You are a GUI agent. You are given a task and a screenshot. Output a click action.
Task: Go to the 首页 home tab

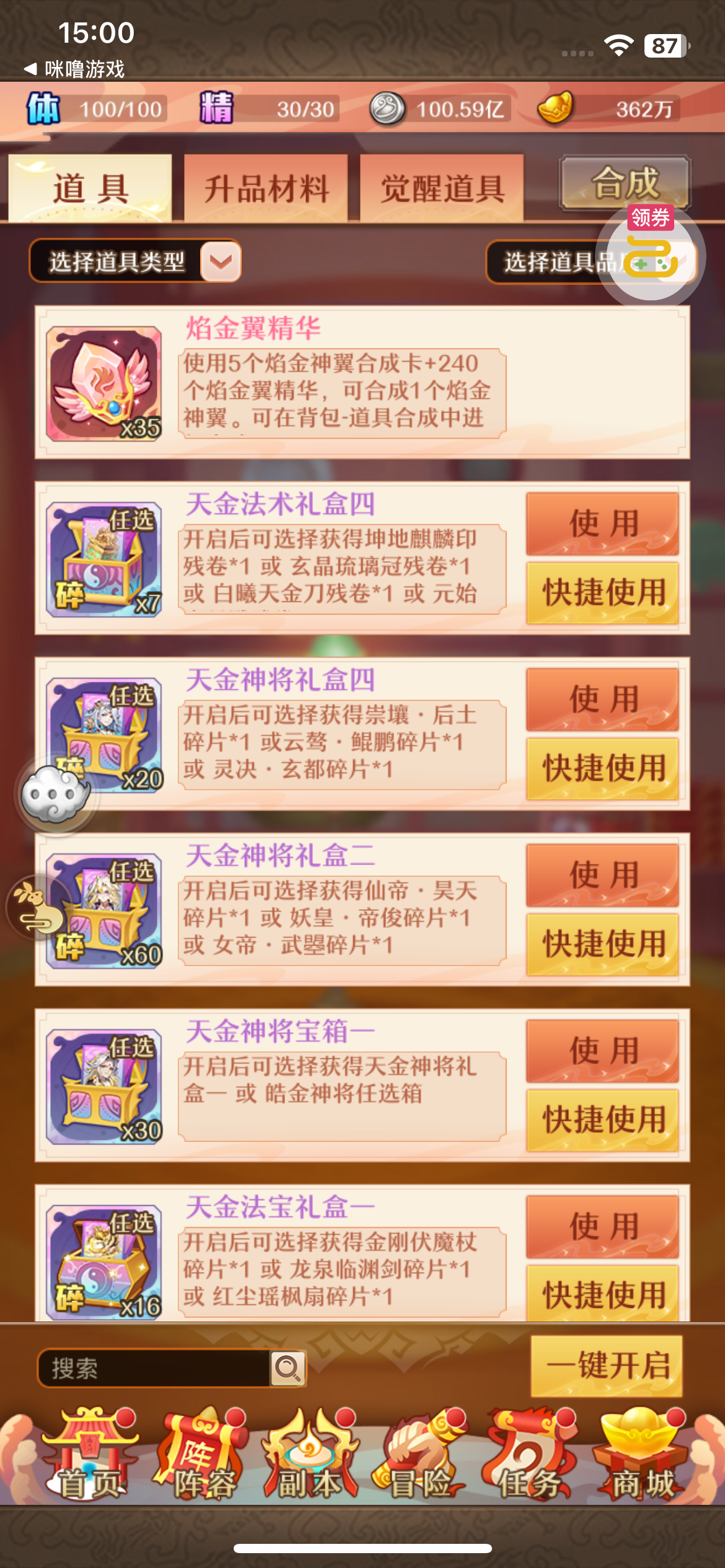pyautogui.click(x=90, y=1454)
